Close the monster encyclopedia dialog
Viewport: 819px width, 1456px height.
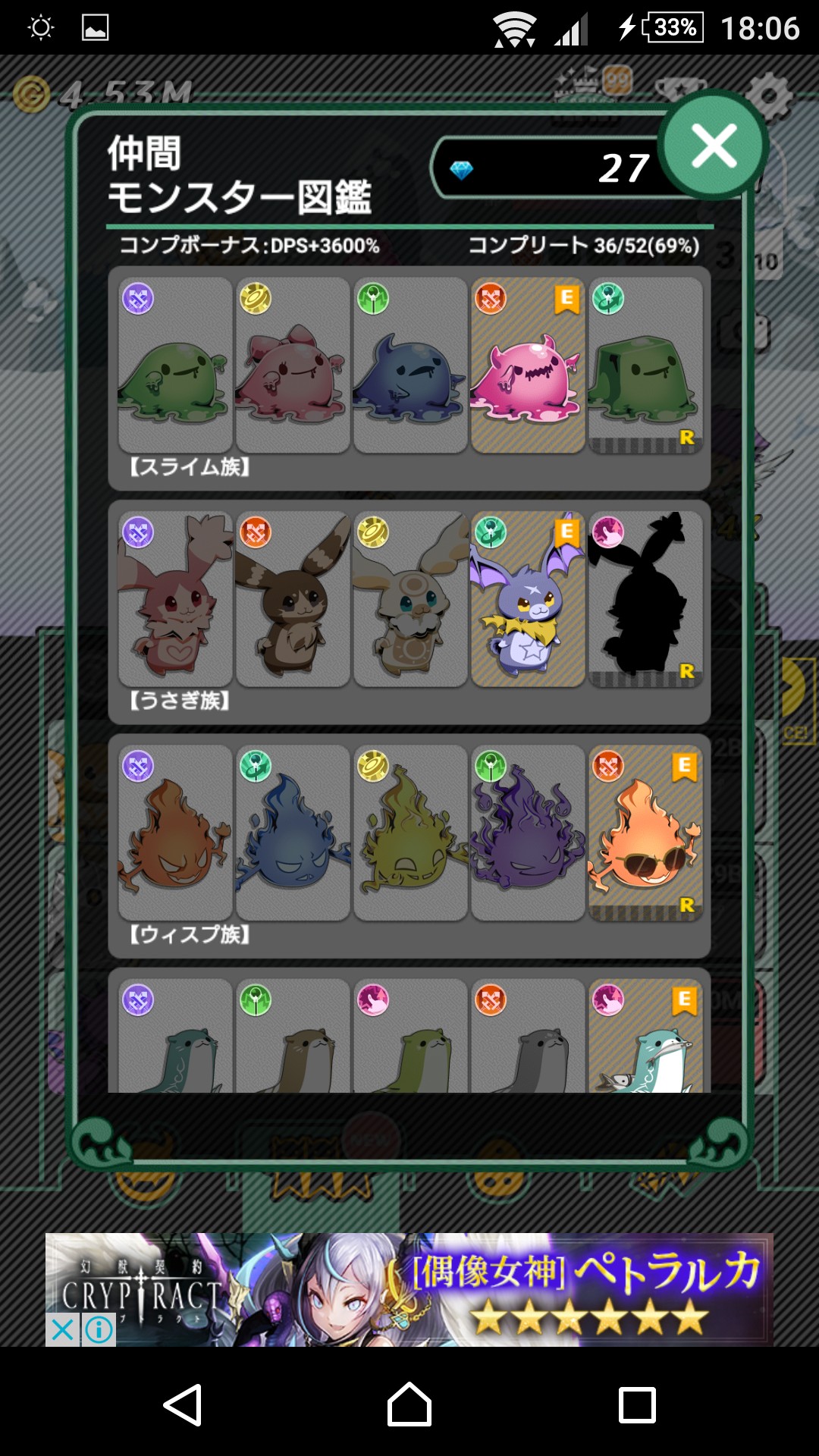point(713,146)
